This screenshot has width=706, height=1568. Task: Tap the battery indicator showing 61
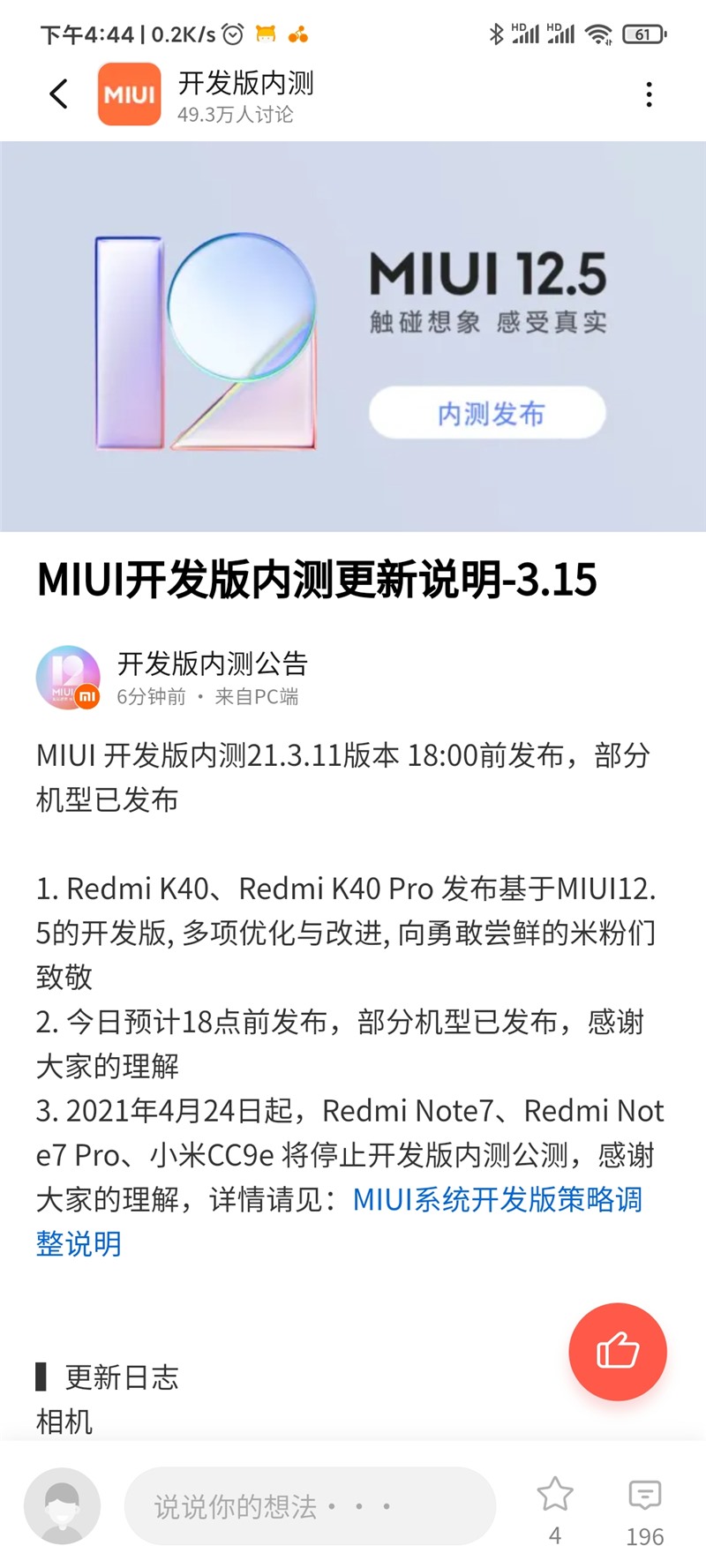643,34
